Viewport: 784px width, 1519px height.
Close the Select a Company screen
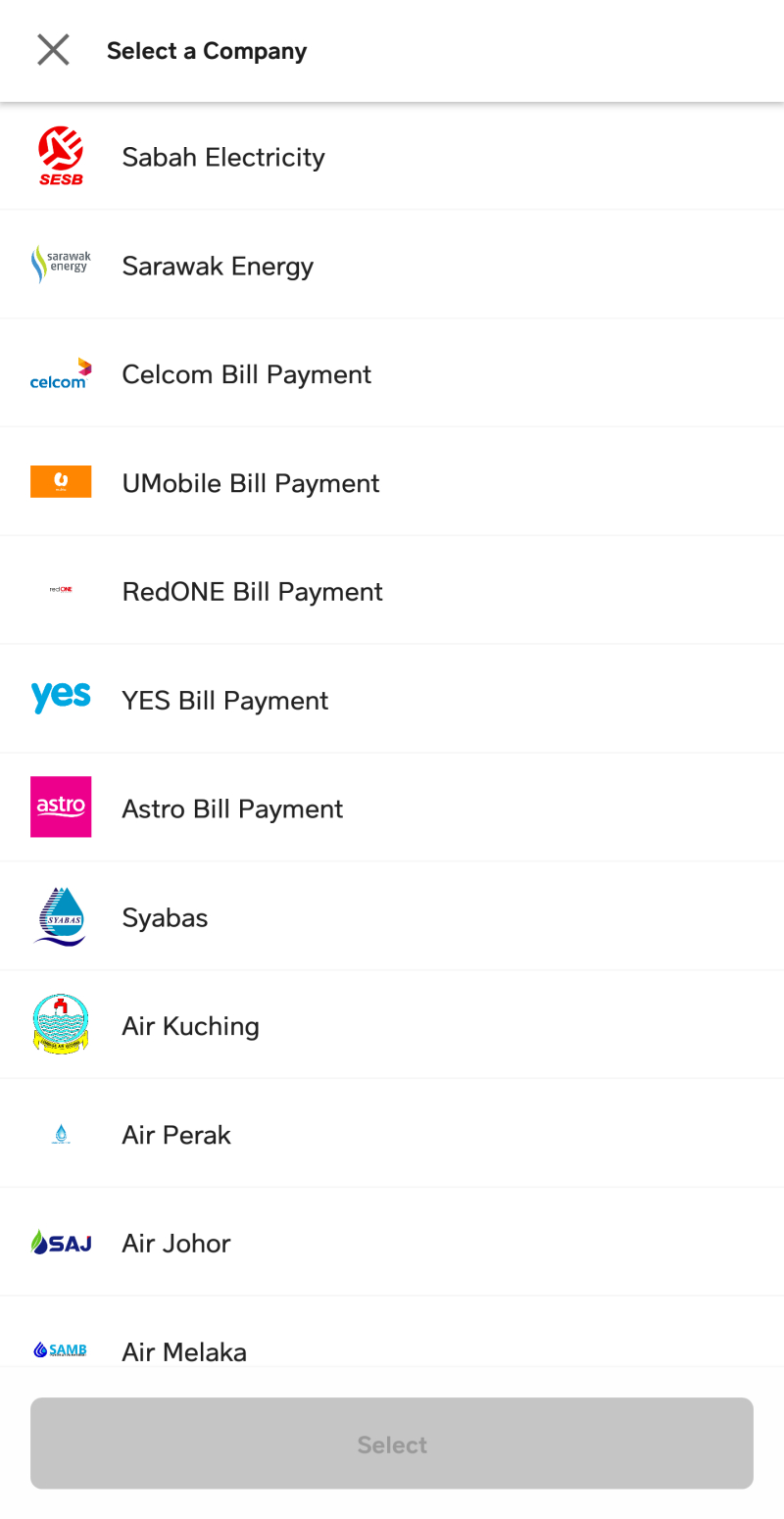point(53,50)
